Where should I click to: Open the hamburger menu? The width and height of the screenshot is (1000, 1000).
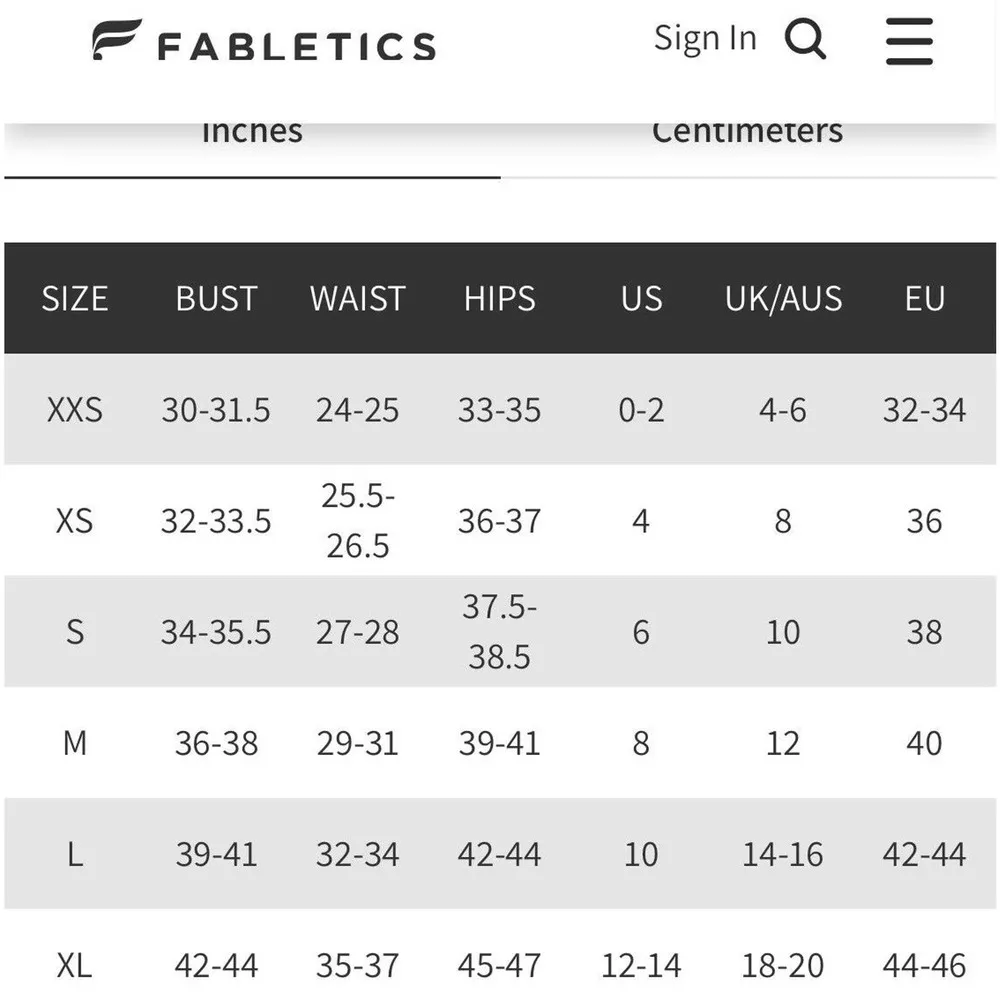909,42
